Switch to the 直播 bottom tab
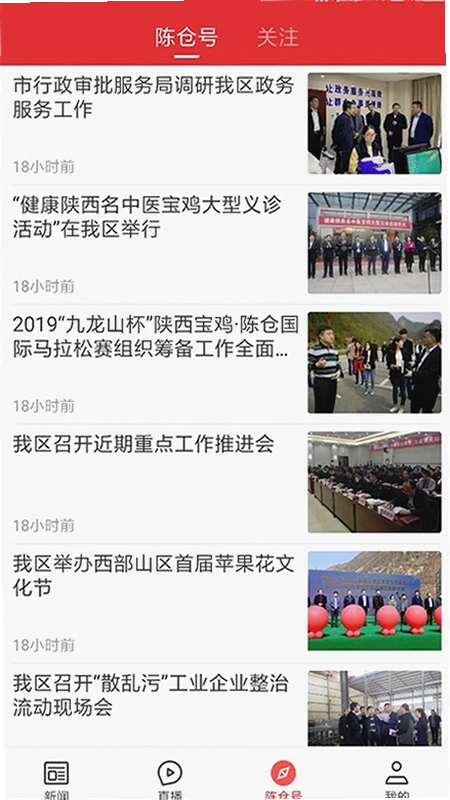This screenshot has width=450, height=800. click(170, 778)
